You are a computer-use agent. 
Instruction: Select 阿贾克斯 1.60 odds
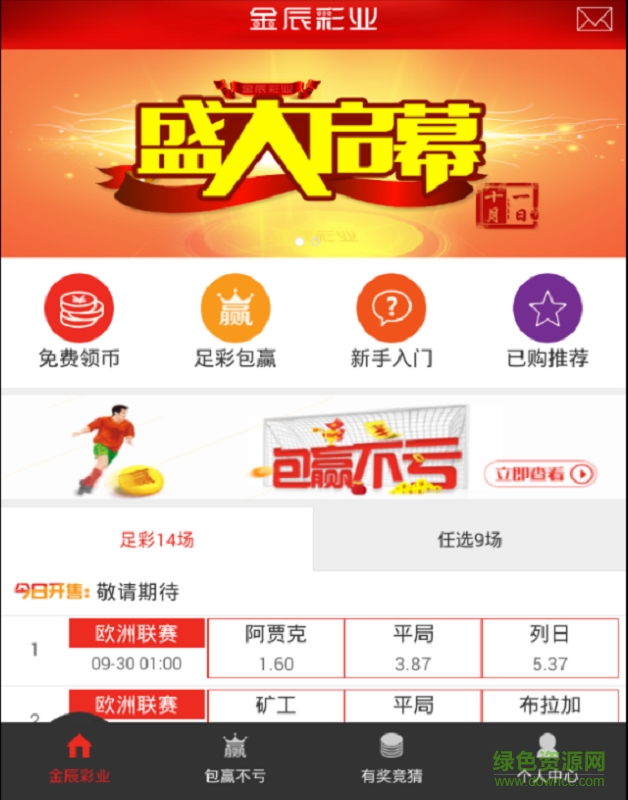point(276,648)
